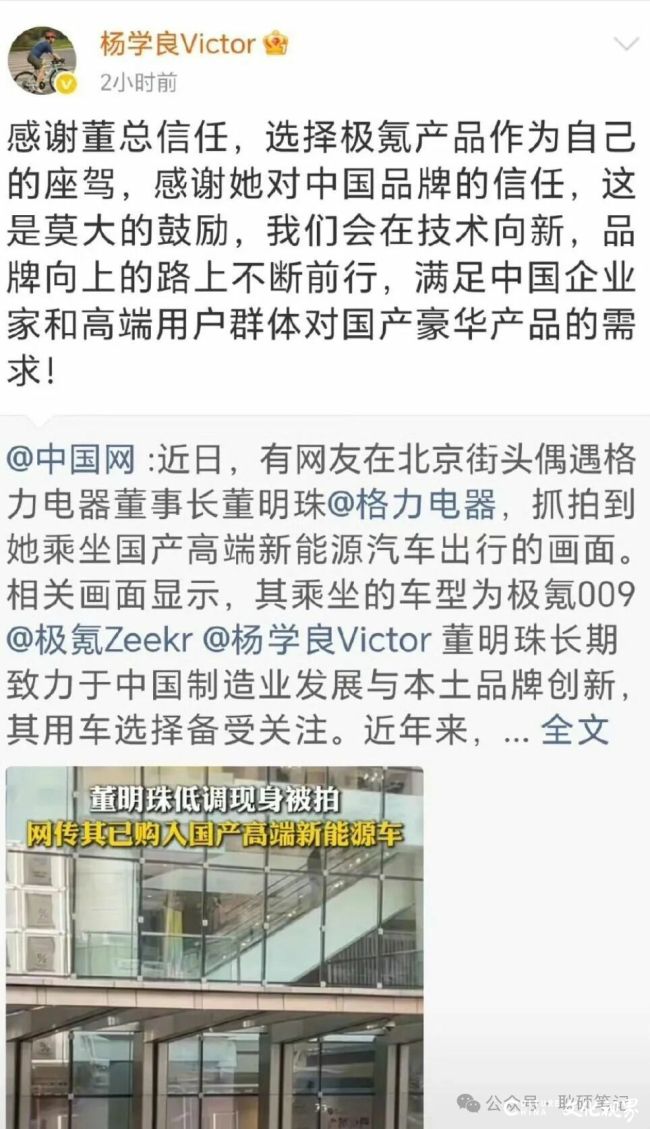The height and width of the screenshot is (1129, 650).
Task: Expand the full text via 全文
Action: (x=575, y=729)
